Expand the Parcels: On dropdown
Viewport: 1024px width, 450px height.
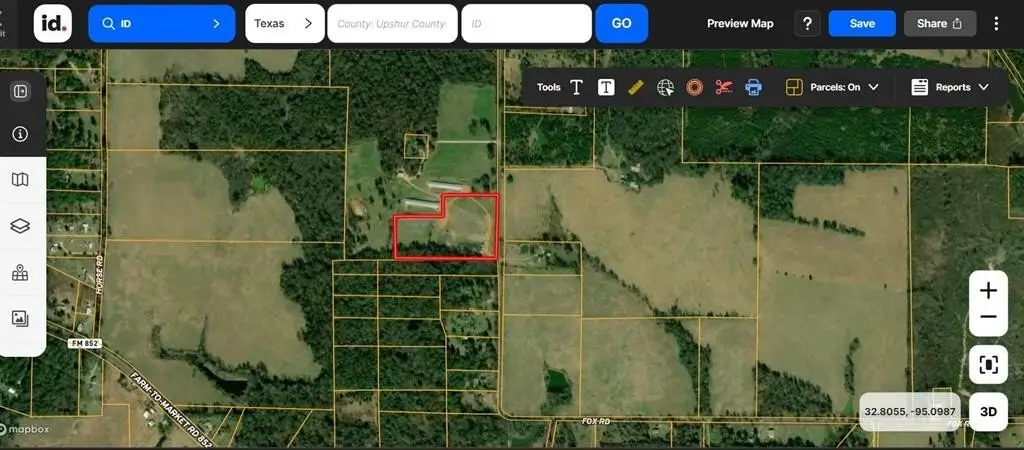tap(832, 87)
